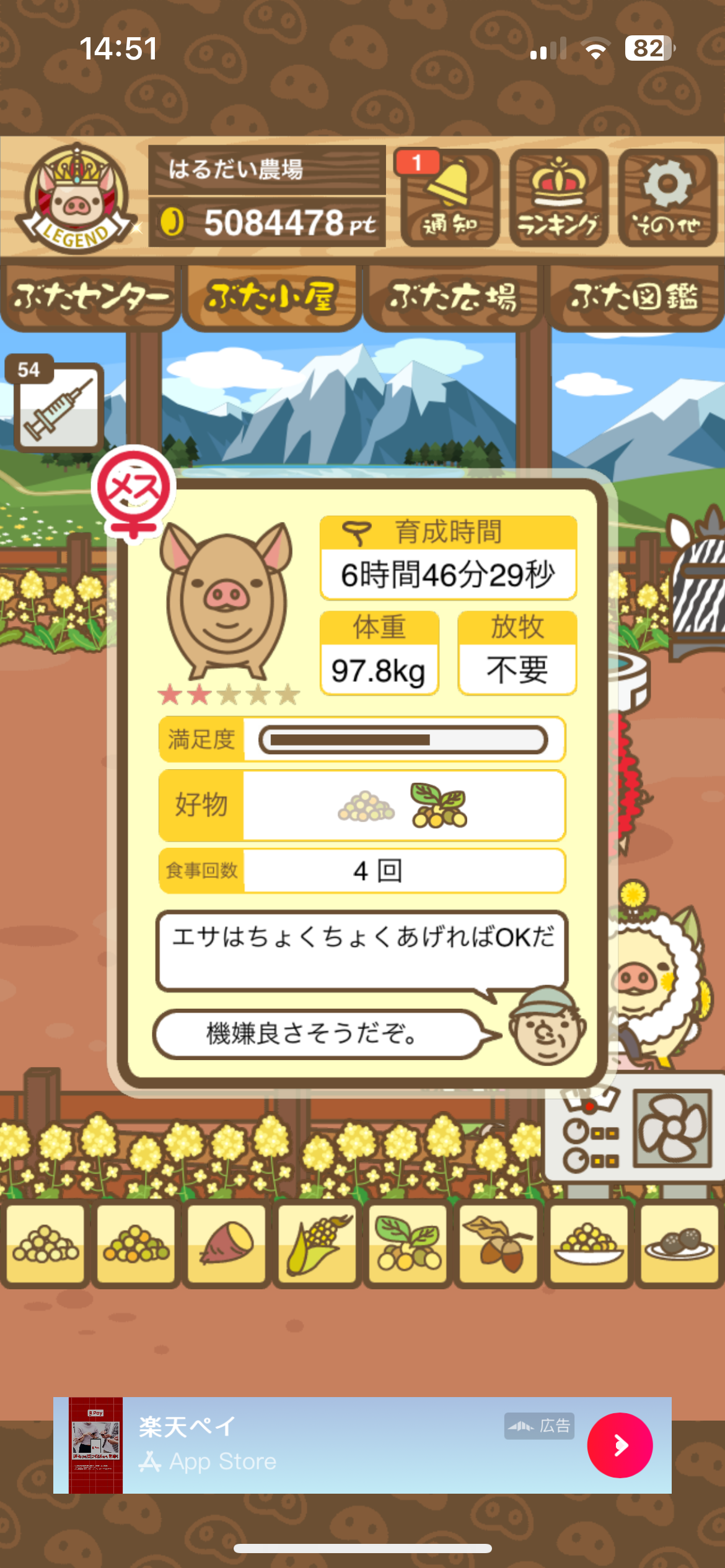
Task: Choose the bowl of corn feed
Action: coord(589,1245)
